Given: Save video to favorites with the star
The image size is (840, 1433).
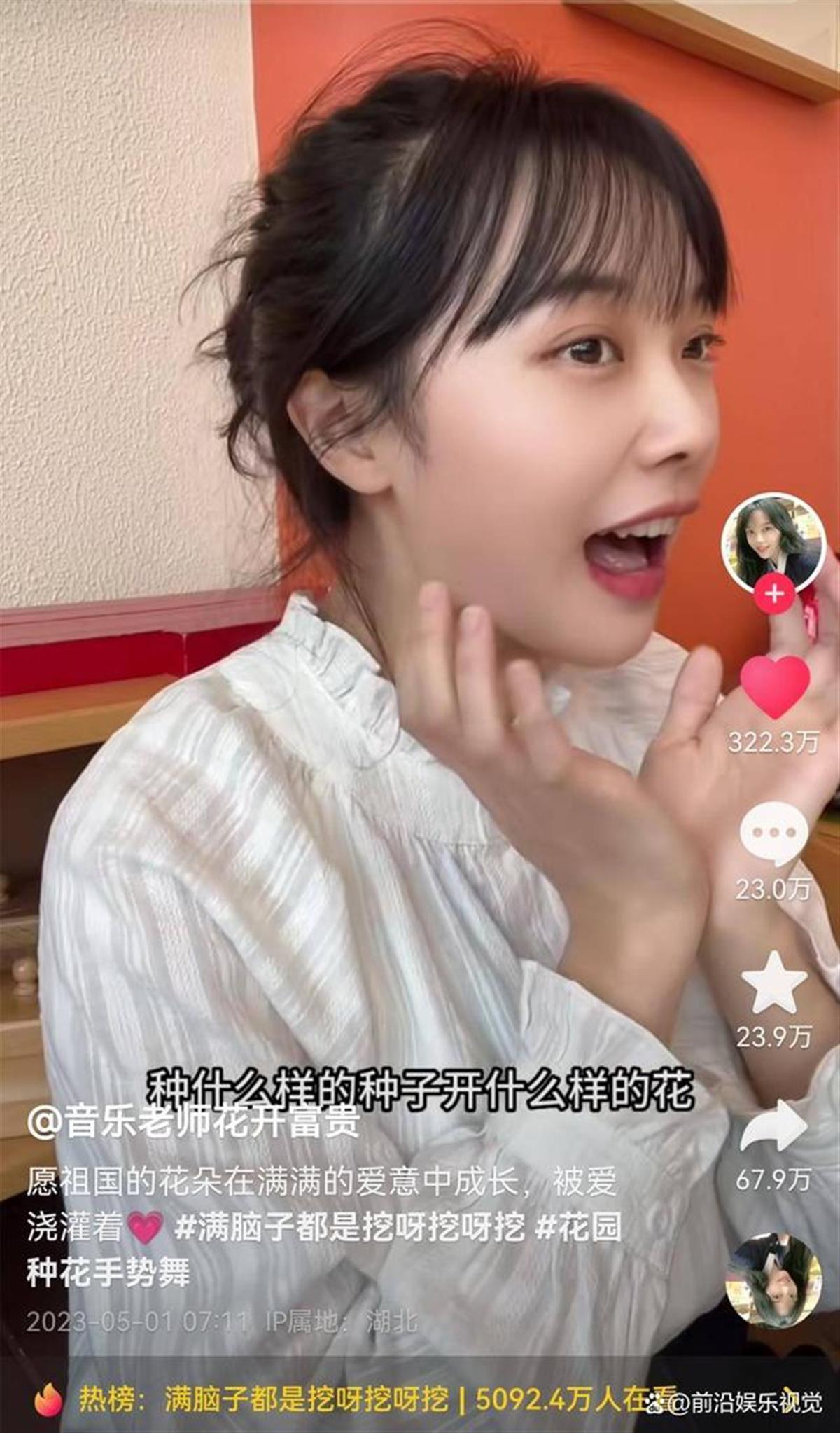Looking at the screenshot, I should click(773, 983).
